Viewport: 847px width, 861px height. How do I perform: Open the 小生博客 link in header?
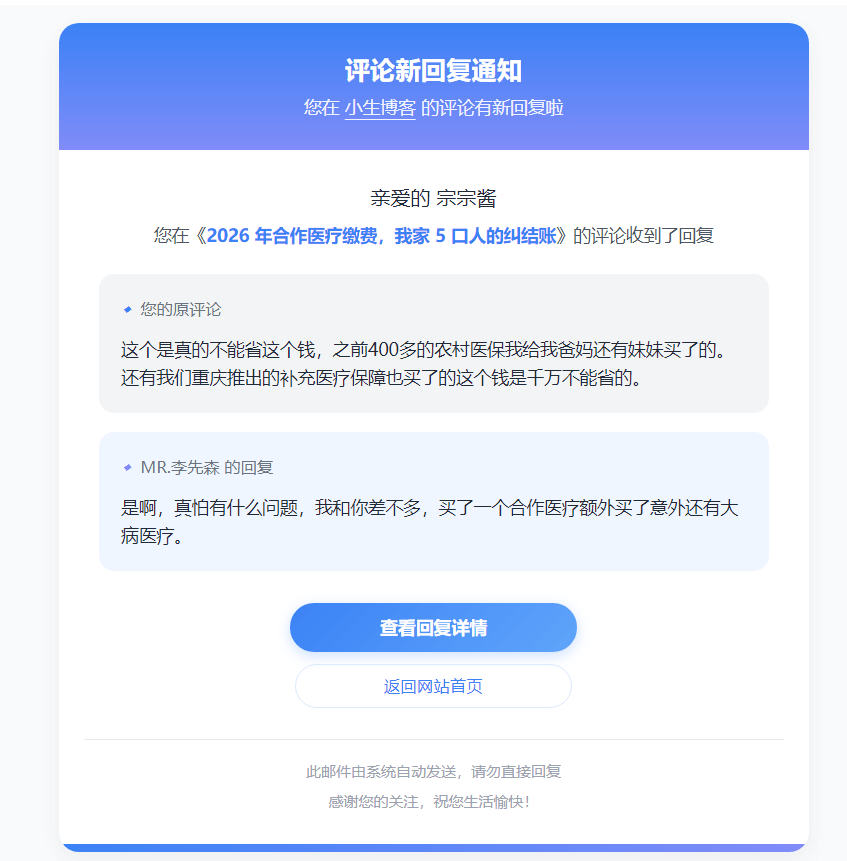pos(380,108)
